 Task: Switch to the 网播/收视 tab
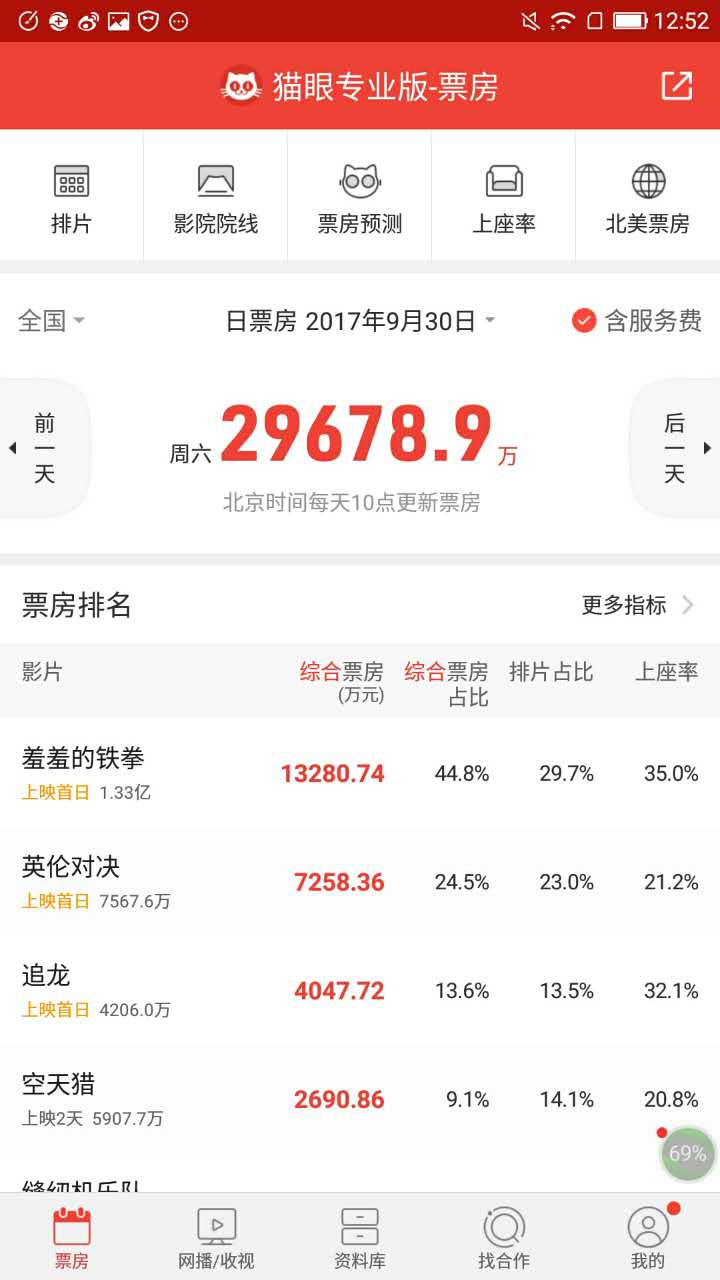pos(215,1232)
